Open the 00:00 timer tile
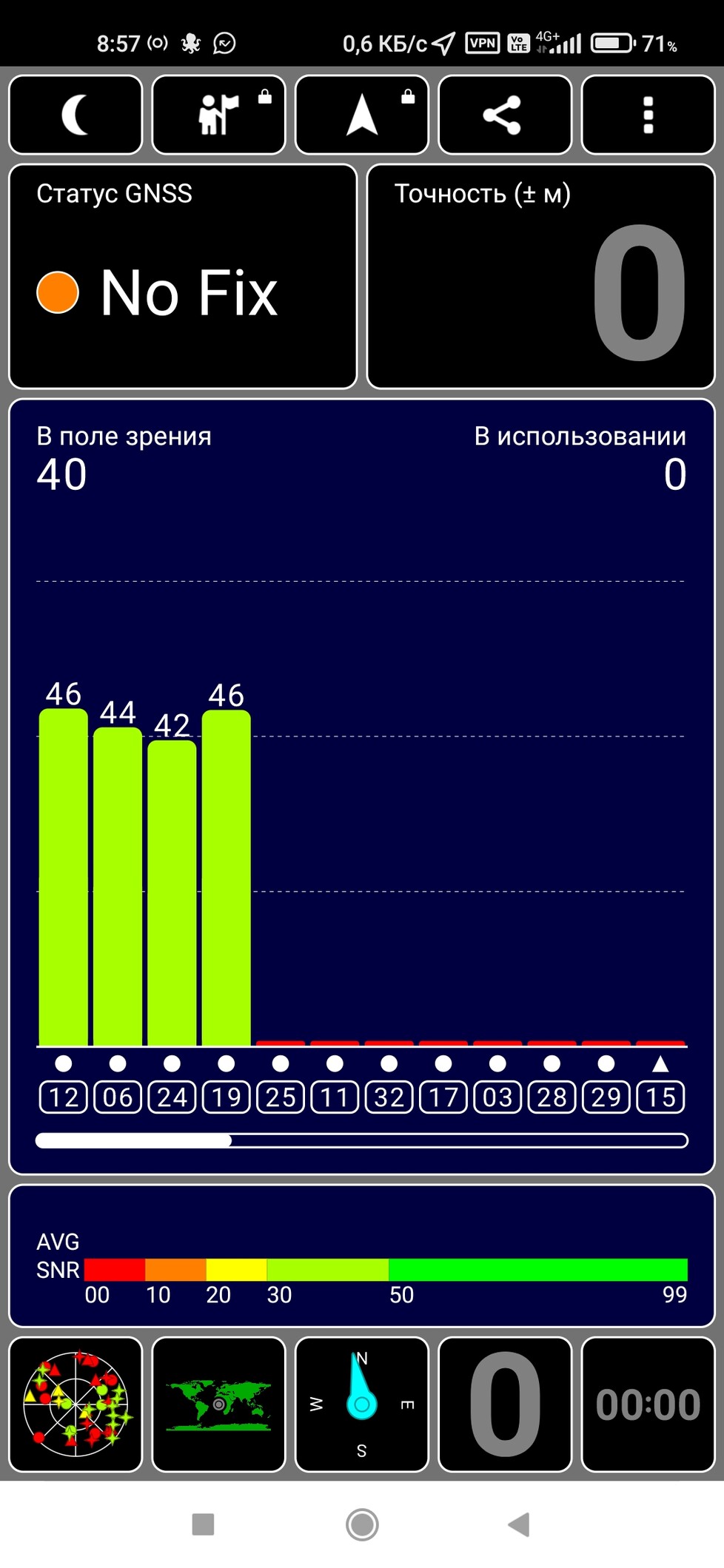Image resolution: width=724 pixels, height=1568 pixels. [x=648, y=1404]
